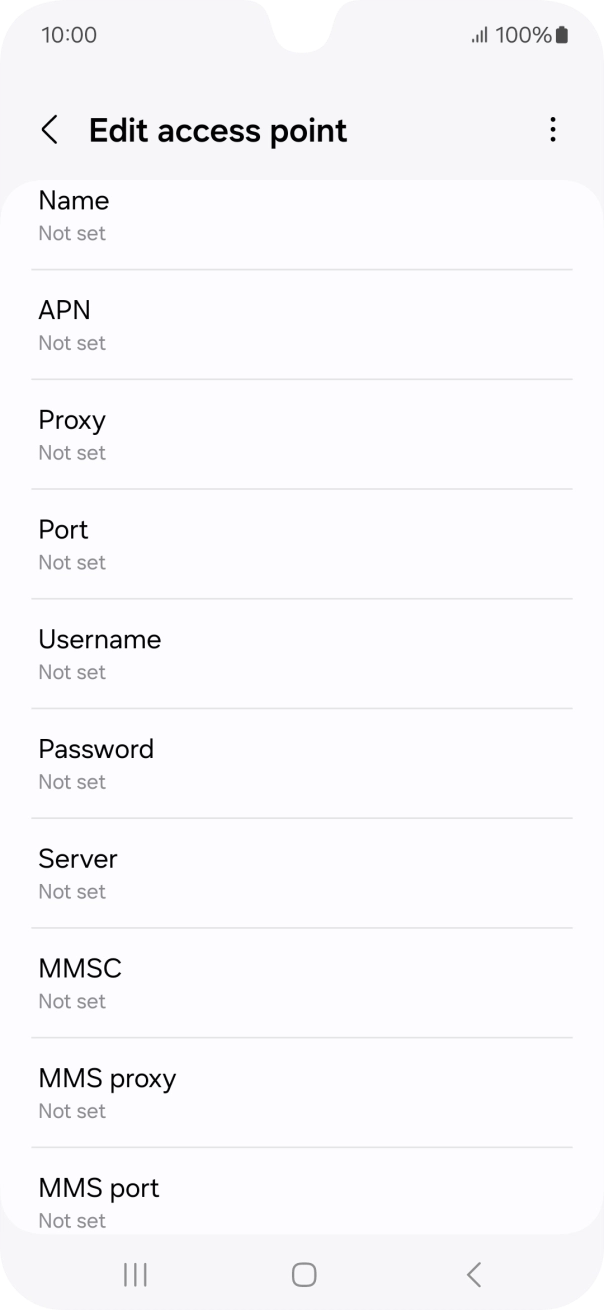Open the Password setting
Image resolution: width=604 pixels, height=1310 pixels.
[302, 764]
